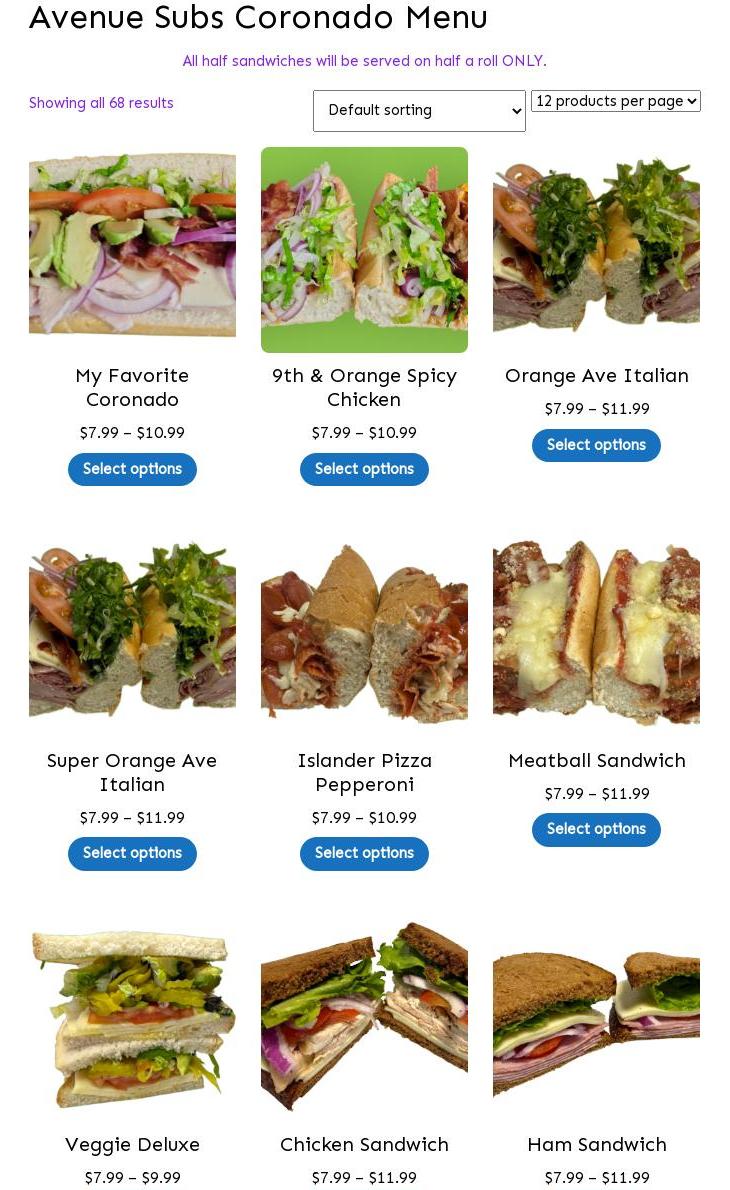Open the Default sorting dropdown
This screenshot has height=1190, width=730.
[419, 111]
